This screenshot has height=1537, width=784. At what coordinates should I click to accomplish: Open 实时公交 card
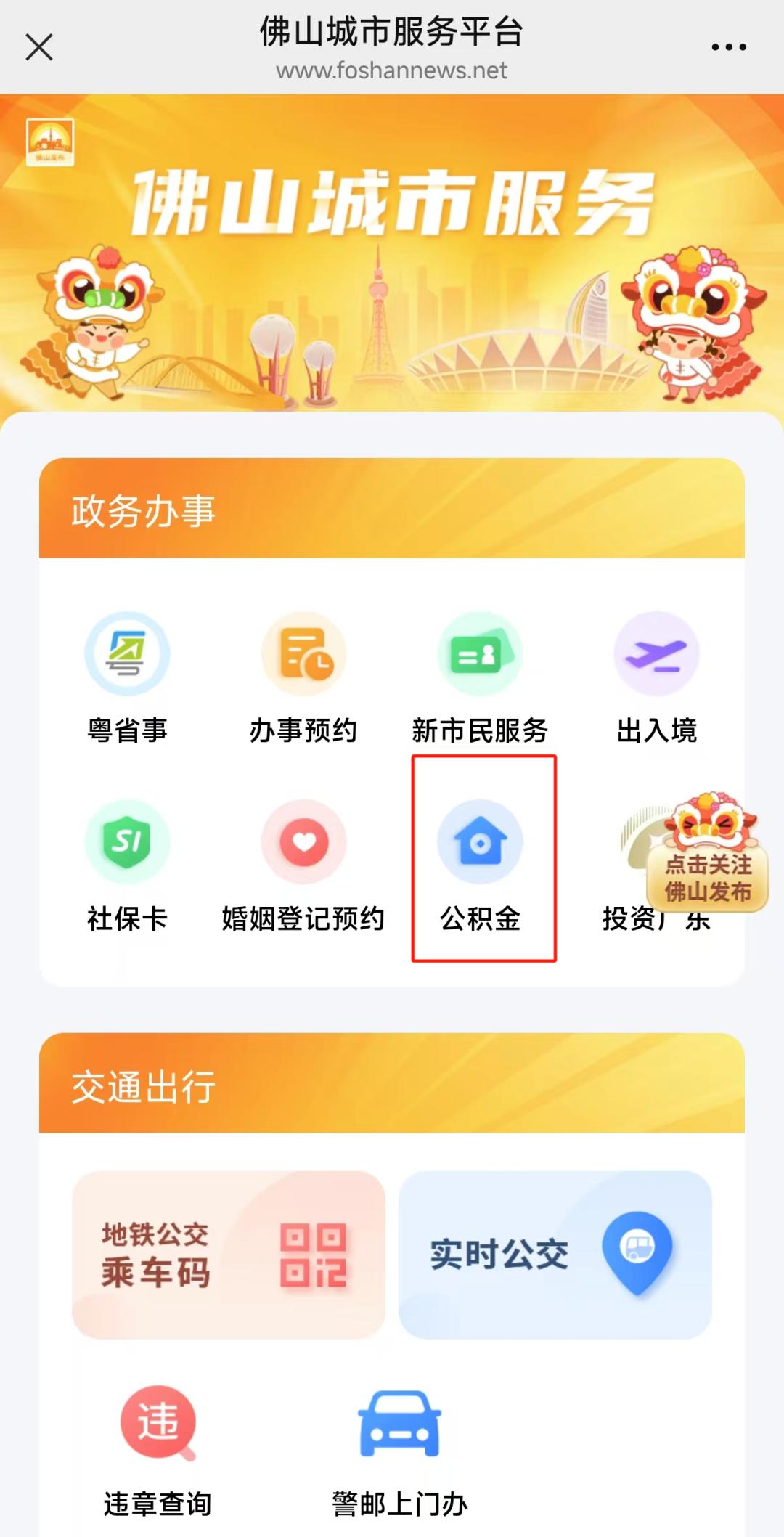(555, 1255)
